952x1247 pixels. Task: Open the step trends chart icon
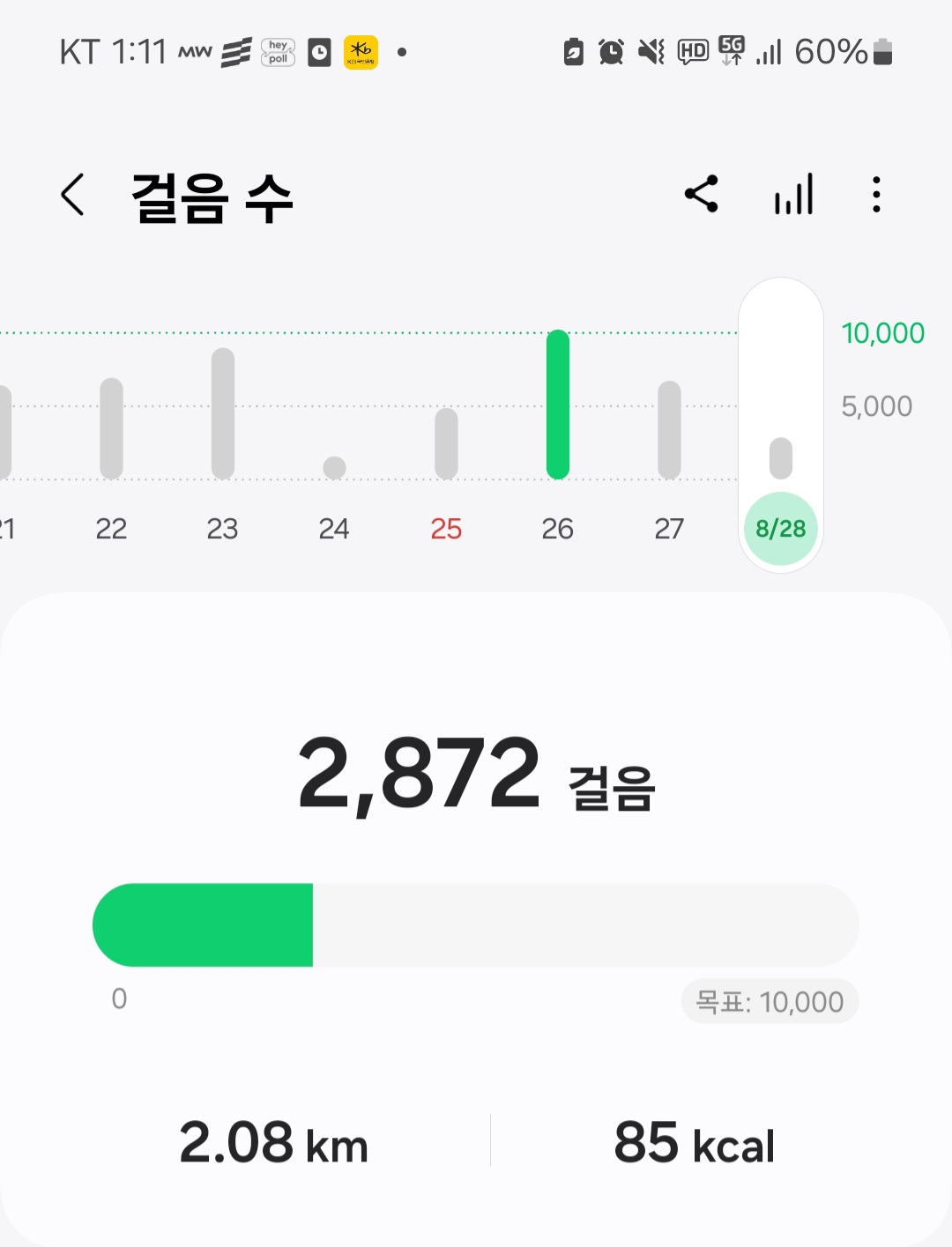[793, 195]
